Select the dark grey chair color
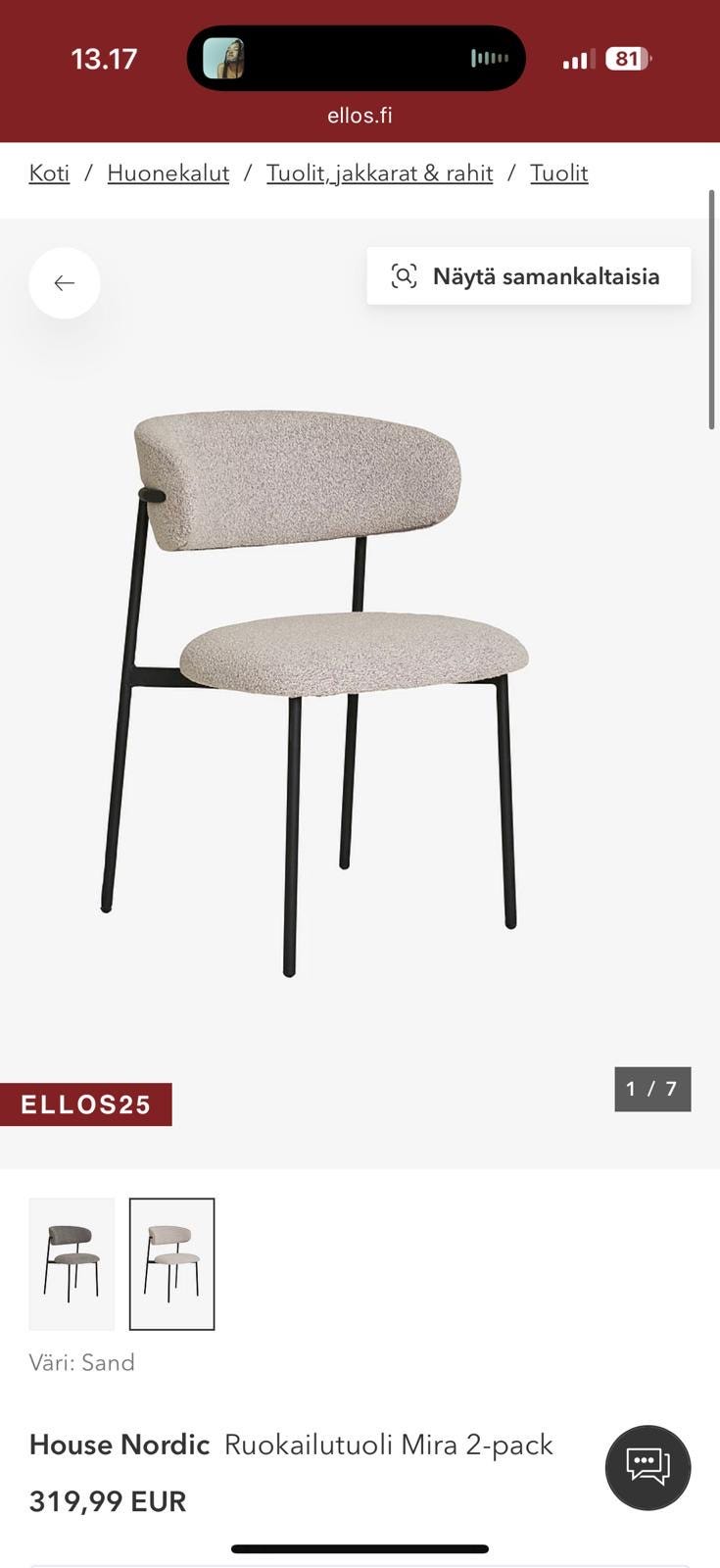The height and width of the screenshot is (1568, 720). point(72,1263)
